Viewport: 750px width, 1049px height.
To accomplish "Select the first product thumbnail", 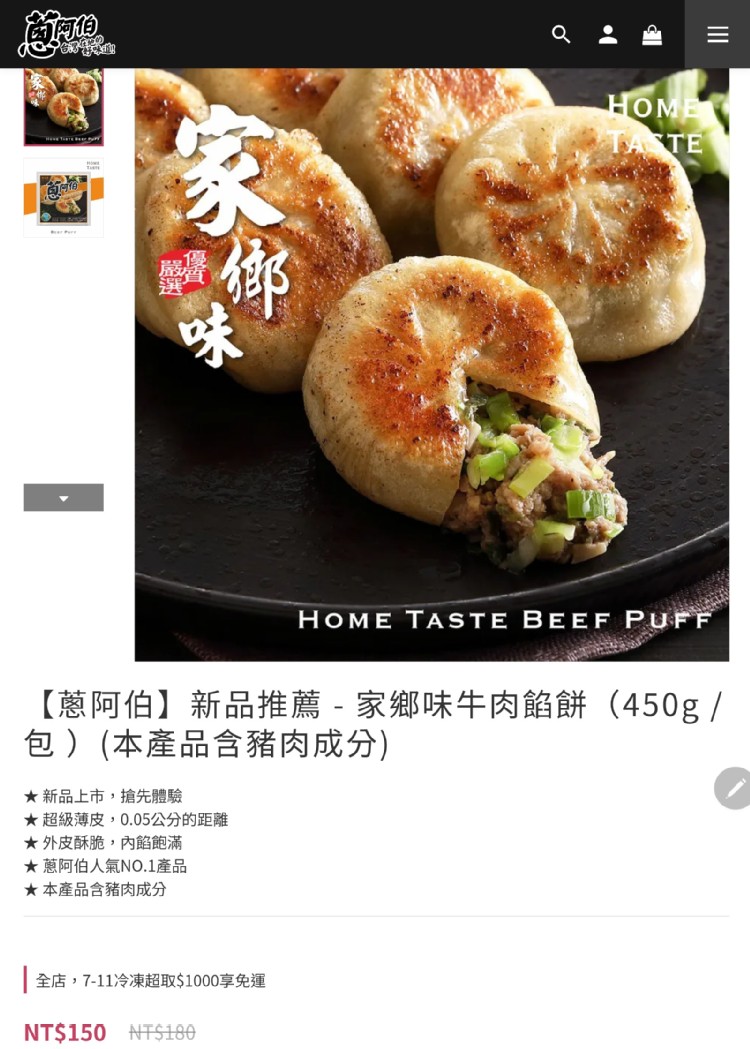I will click(x=63, y=106).
